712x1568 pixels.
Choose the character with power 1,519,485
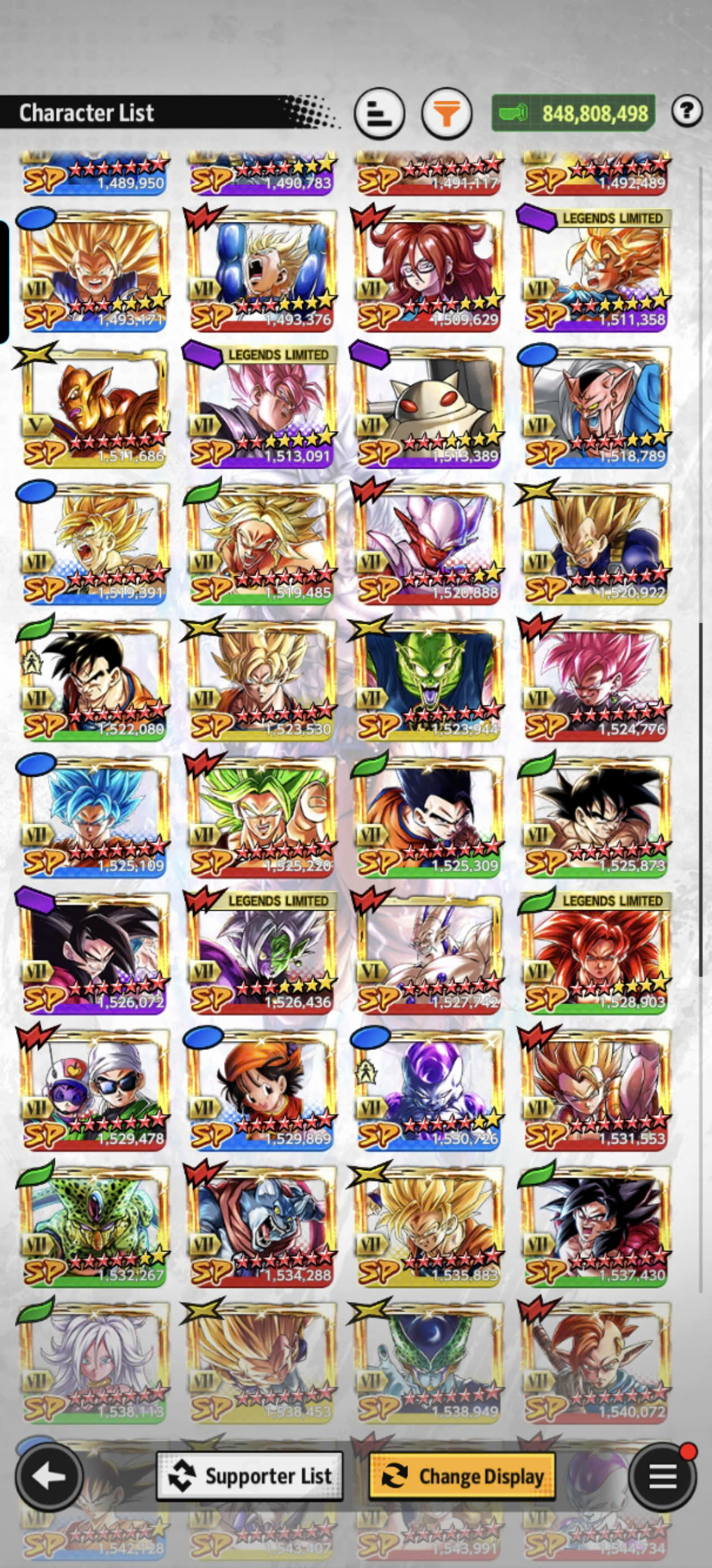point(261,543)
